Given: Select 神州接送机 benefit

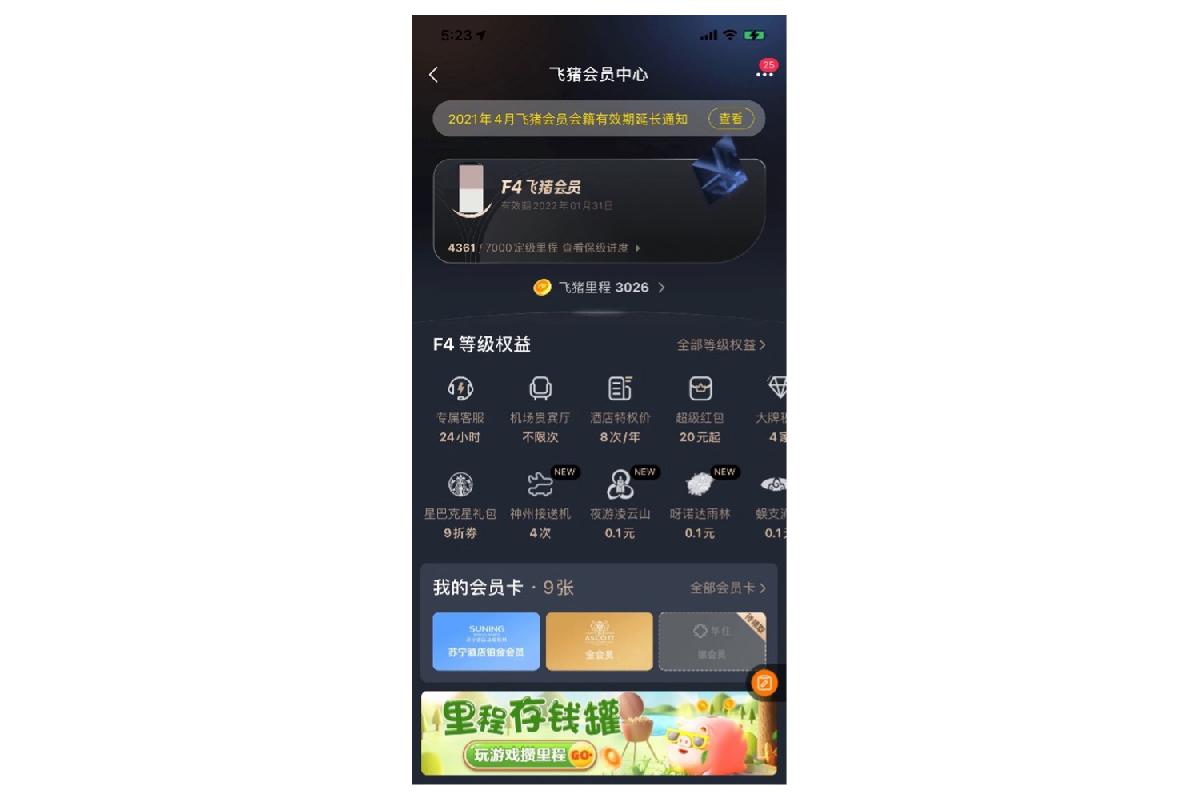Looking at the screenshot, I should tap(540, 505).
